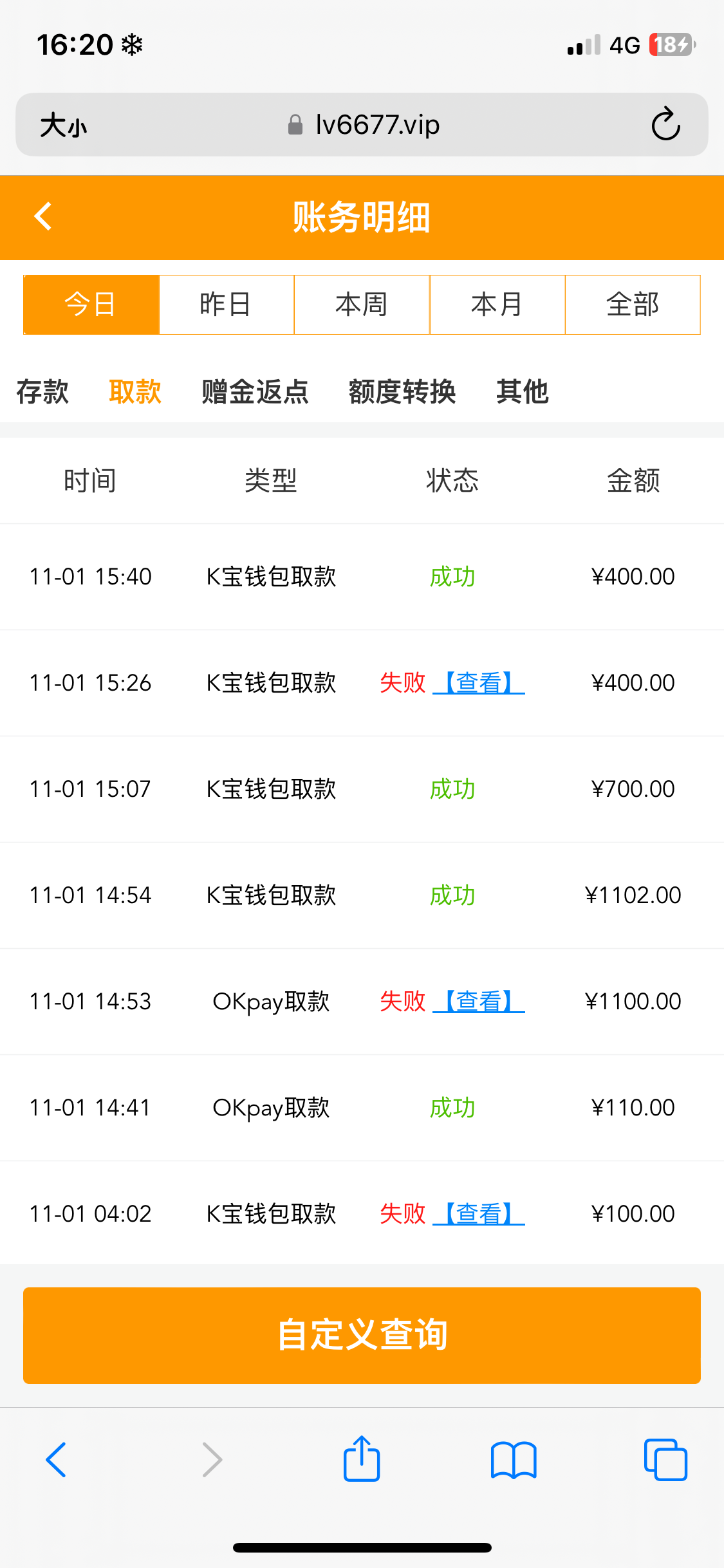Open the 赠金返点 category
This screenshot has height=1568, width=724.
(x=254, y=391)
